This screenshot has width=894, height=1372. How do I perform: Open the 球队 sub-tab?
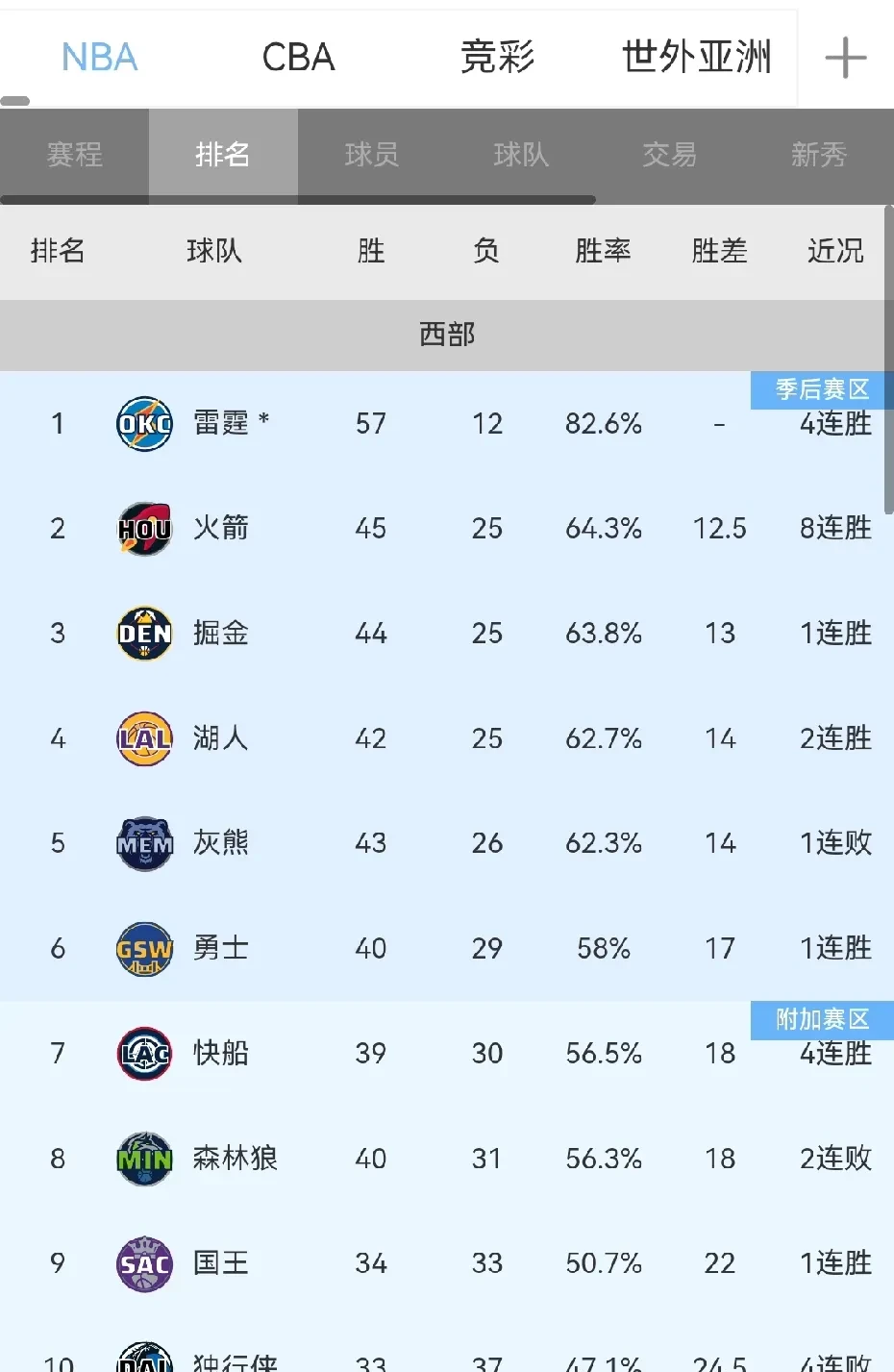coord(521,155)
